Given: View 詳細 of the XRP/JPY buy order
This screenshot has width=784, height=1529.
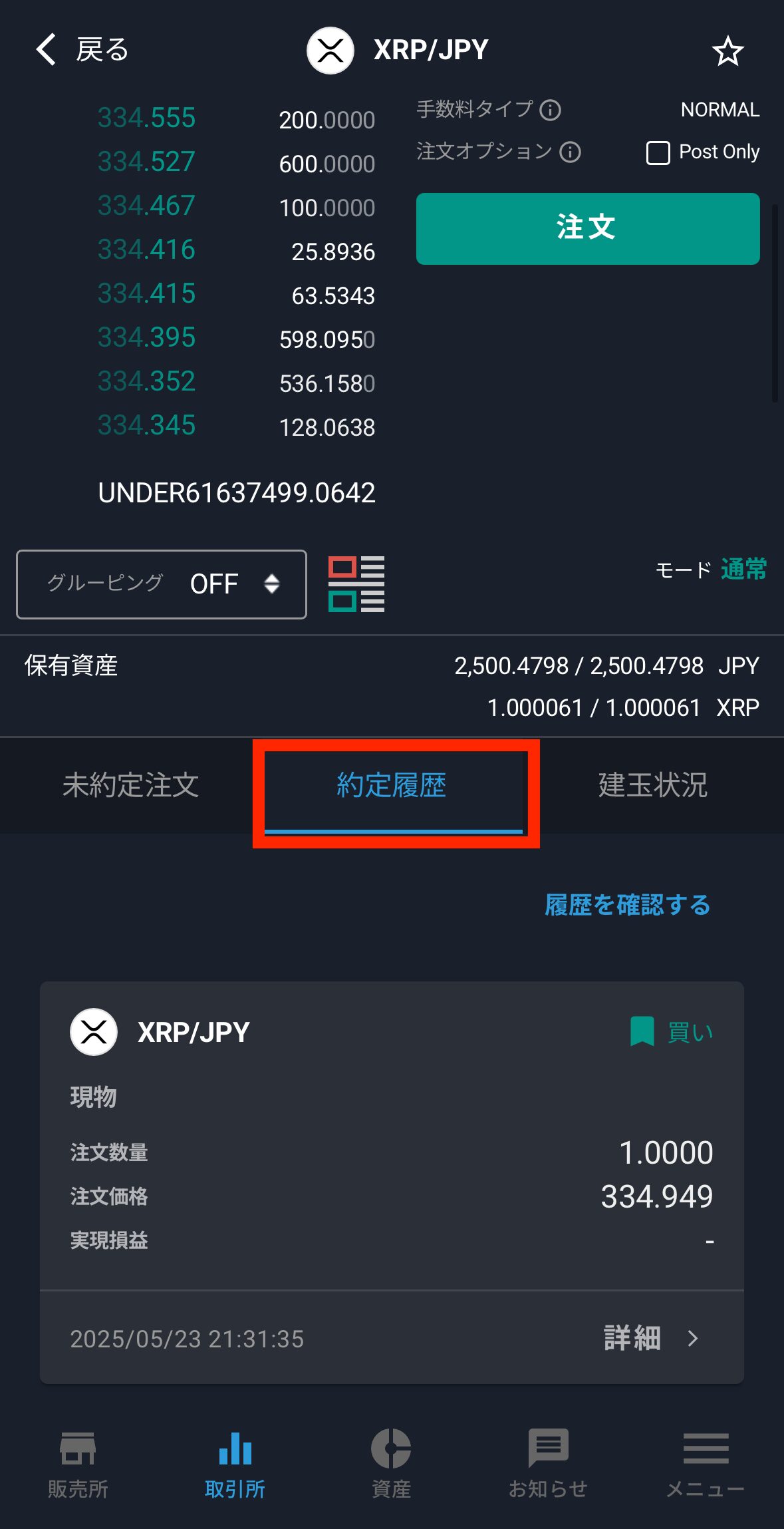Looking at the screenshot, I should point(650,1338).
